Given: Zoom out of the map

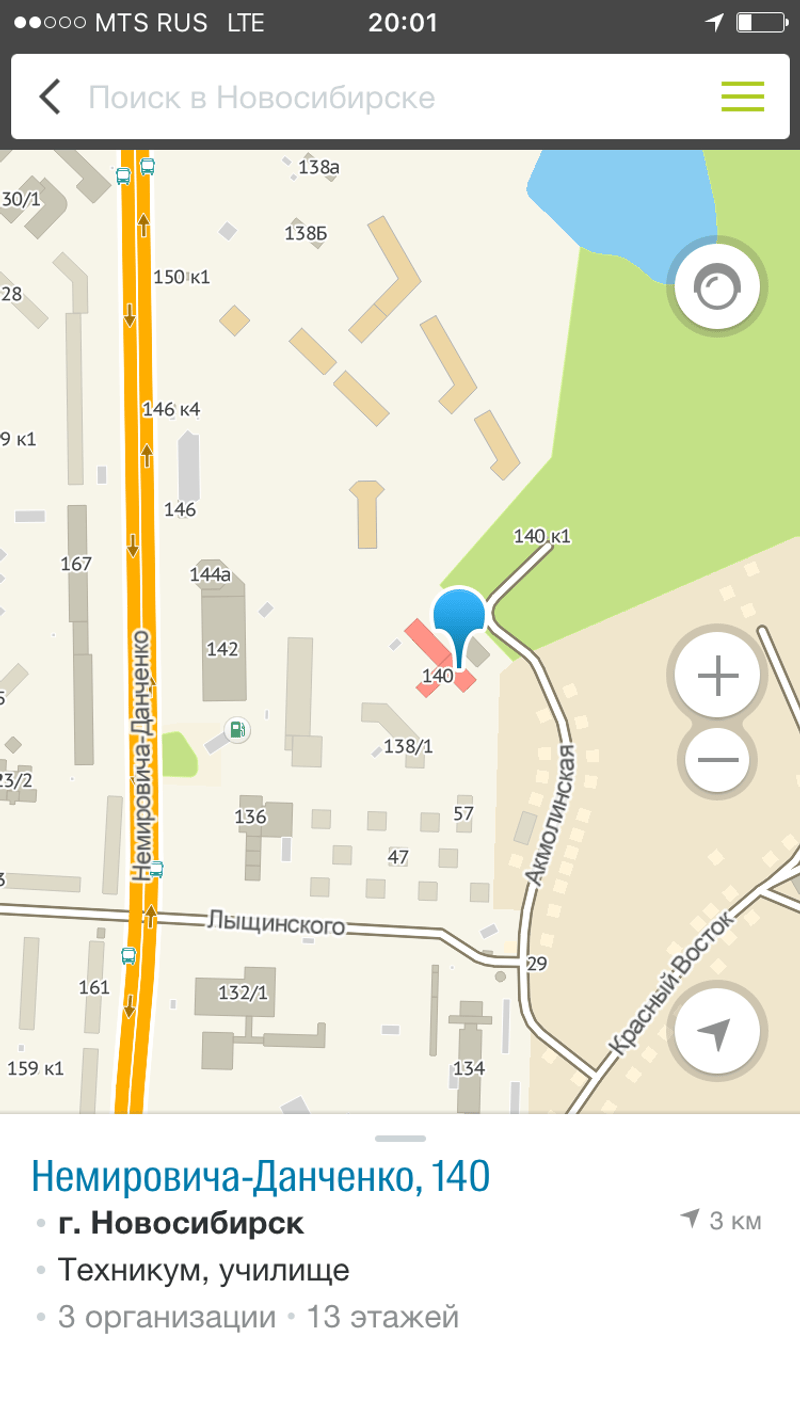Looking at the screenshot, I should 717,760.
